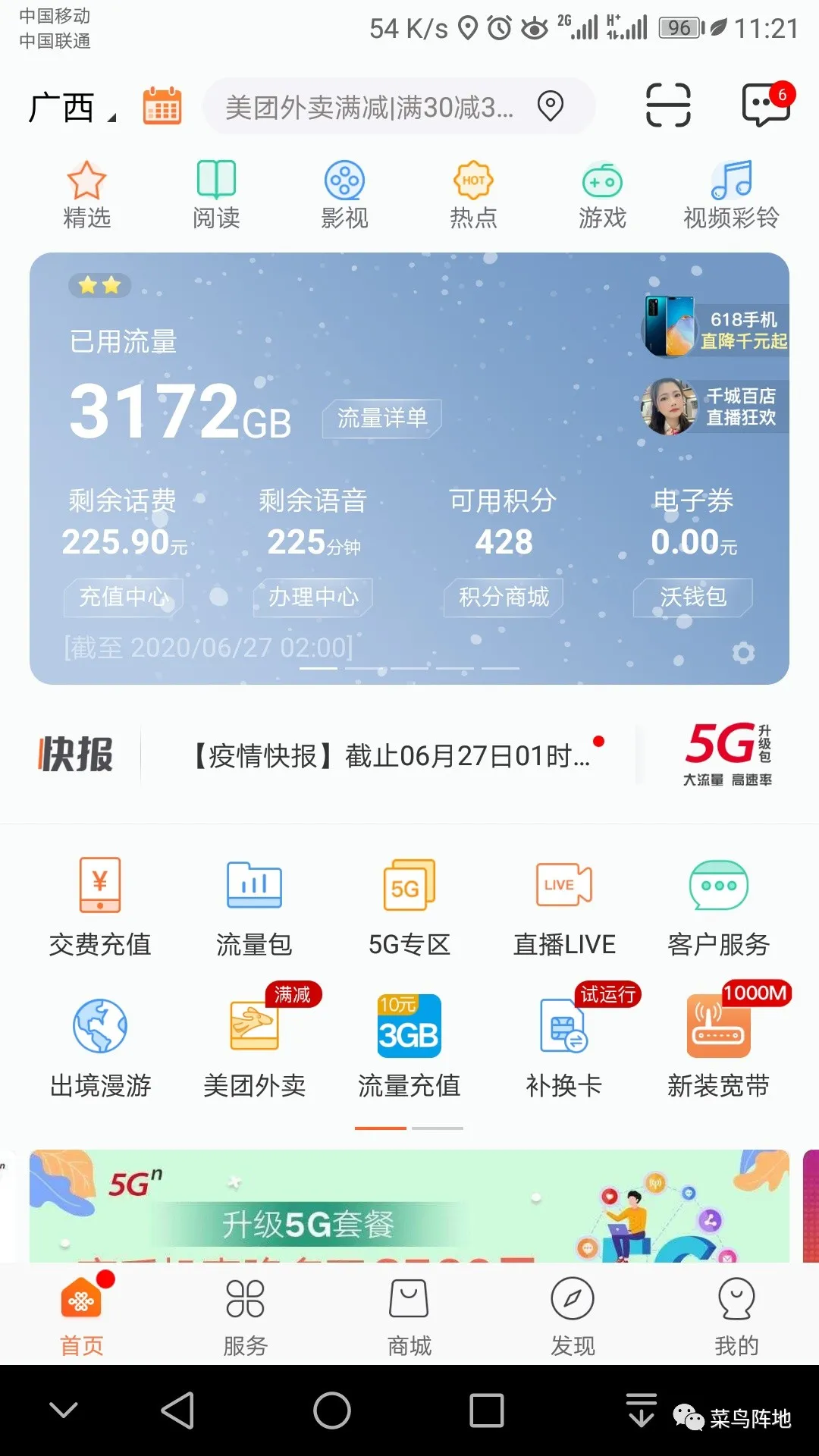Image resolution: width=819 pixels, height=1456 pixels.
Task: Switch to the 我的 tab
Action: tap(736, 1316)
